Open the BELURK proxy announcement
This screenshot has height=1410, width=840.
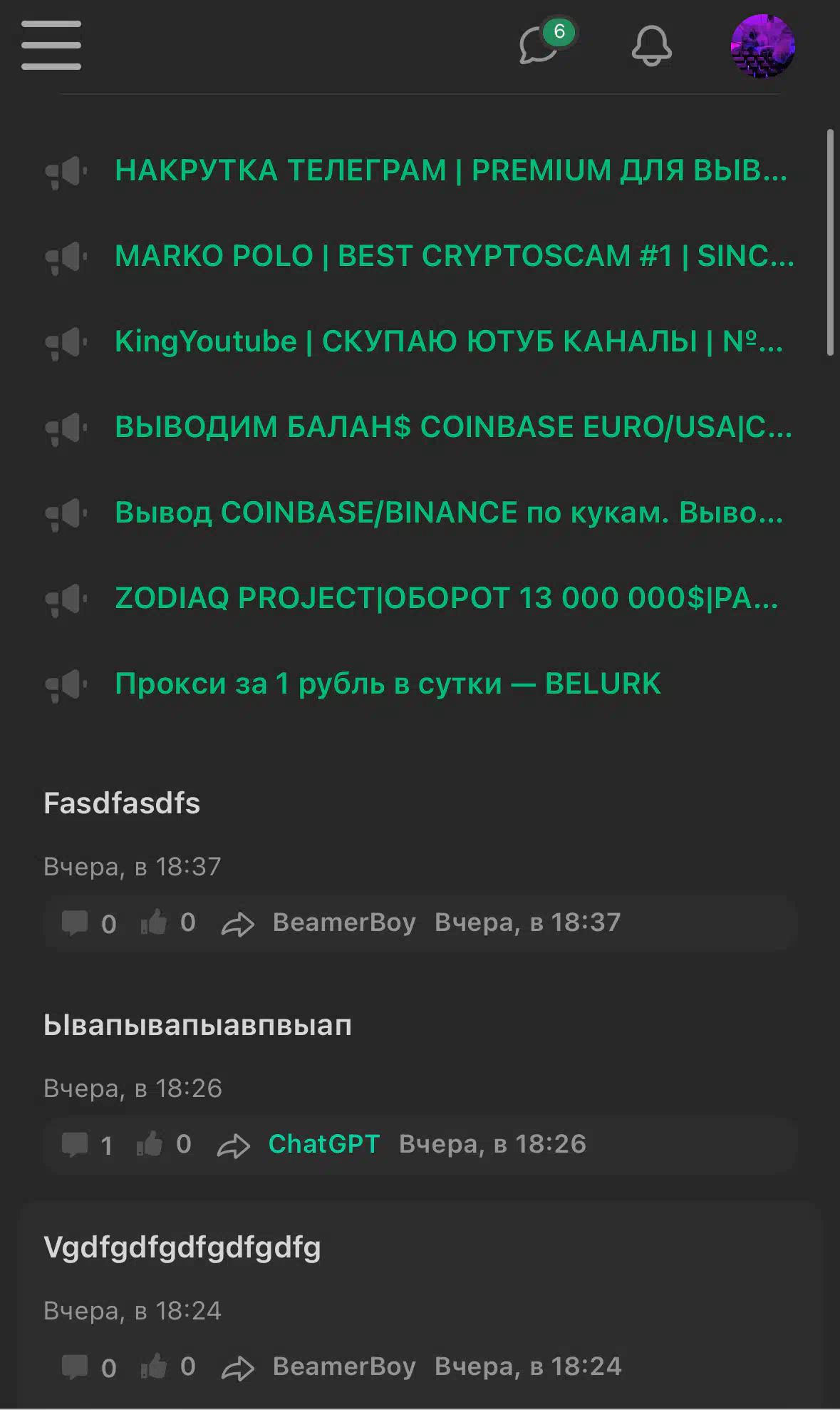(x=388, y=684)
